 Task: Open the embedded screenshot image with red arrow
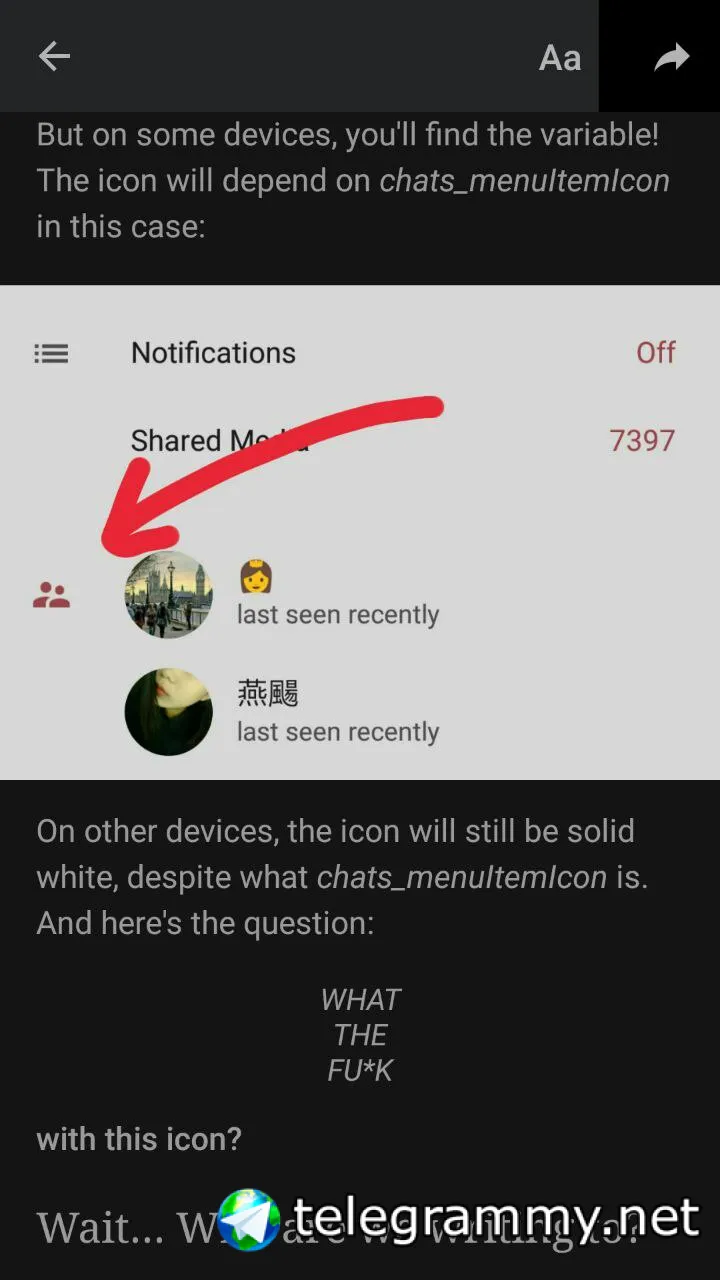(360, 532)
